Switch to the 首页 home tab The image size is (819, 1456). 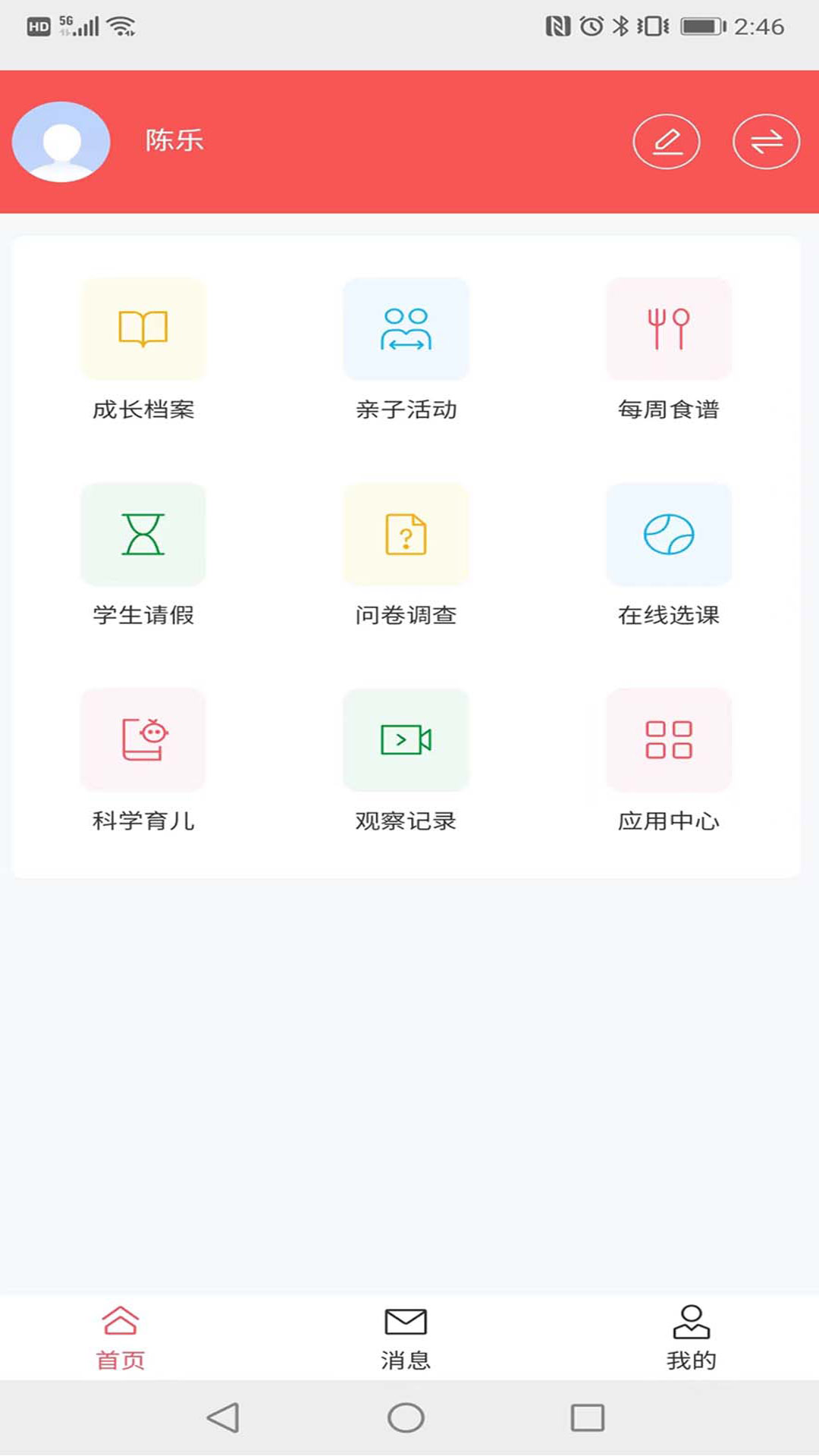[x=121, y=1338]
